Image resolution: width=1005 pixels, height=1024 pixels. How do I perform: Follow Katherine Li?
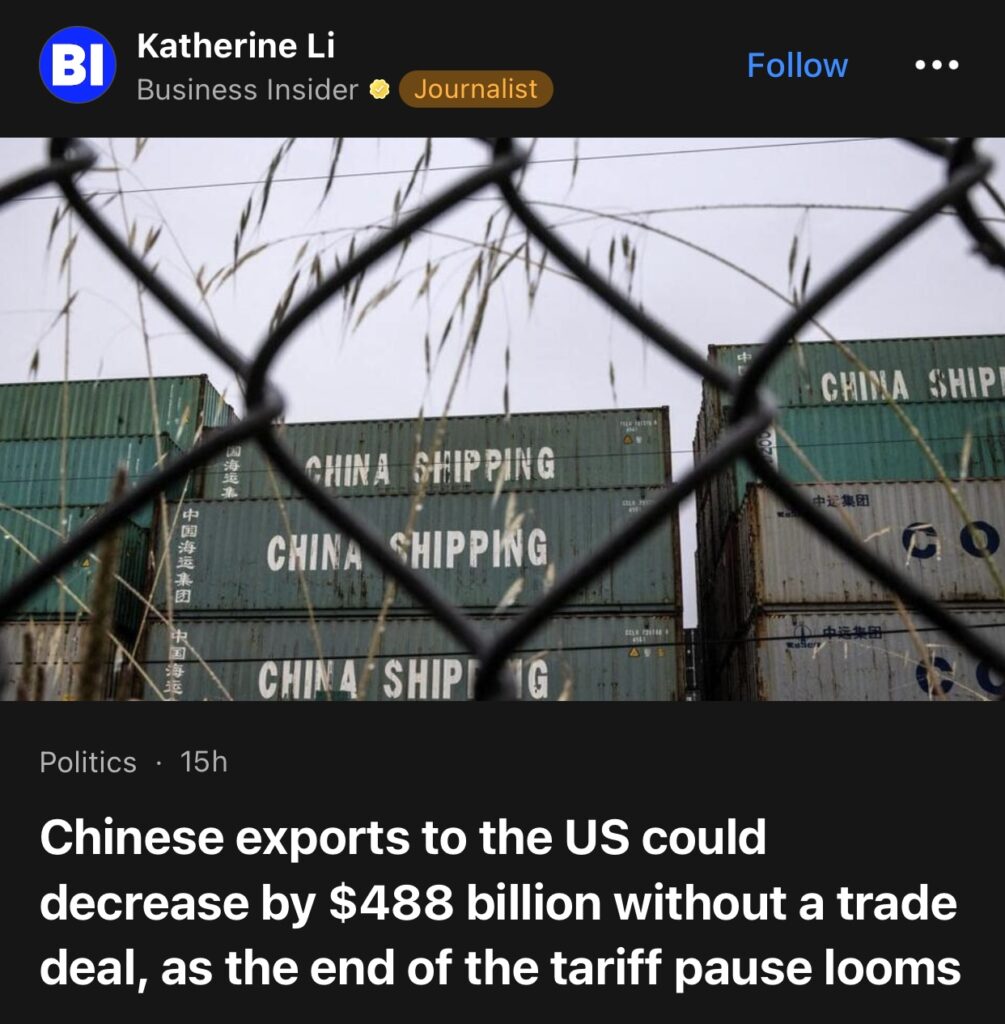(x=797, y=66)
